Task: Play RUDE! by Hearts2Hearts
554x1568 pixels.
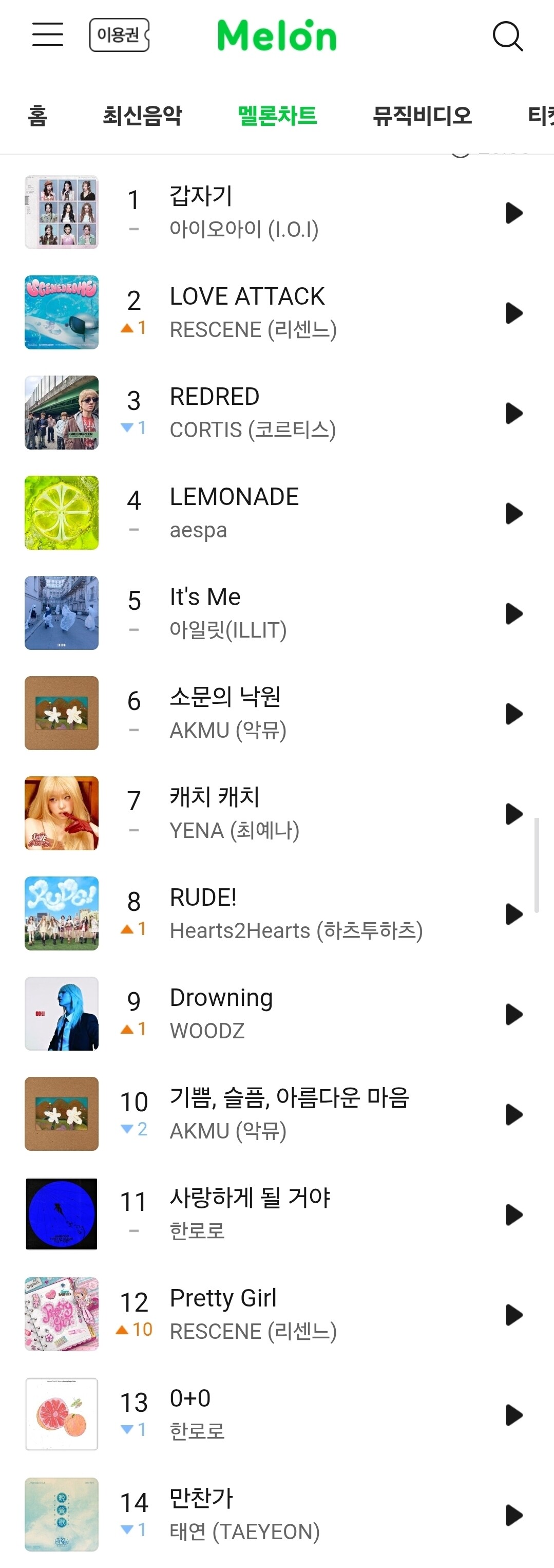Action: pyautogui.click(x=514, y=913)
